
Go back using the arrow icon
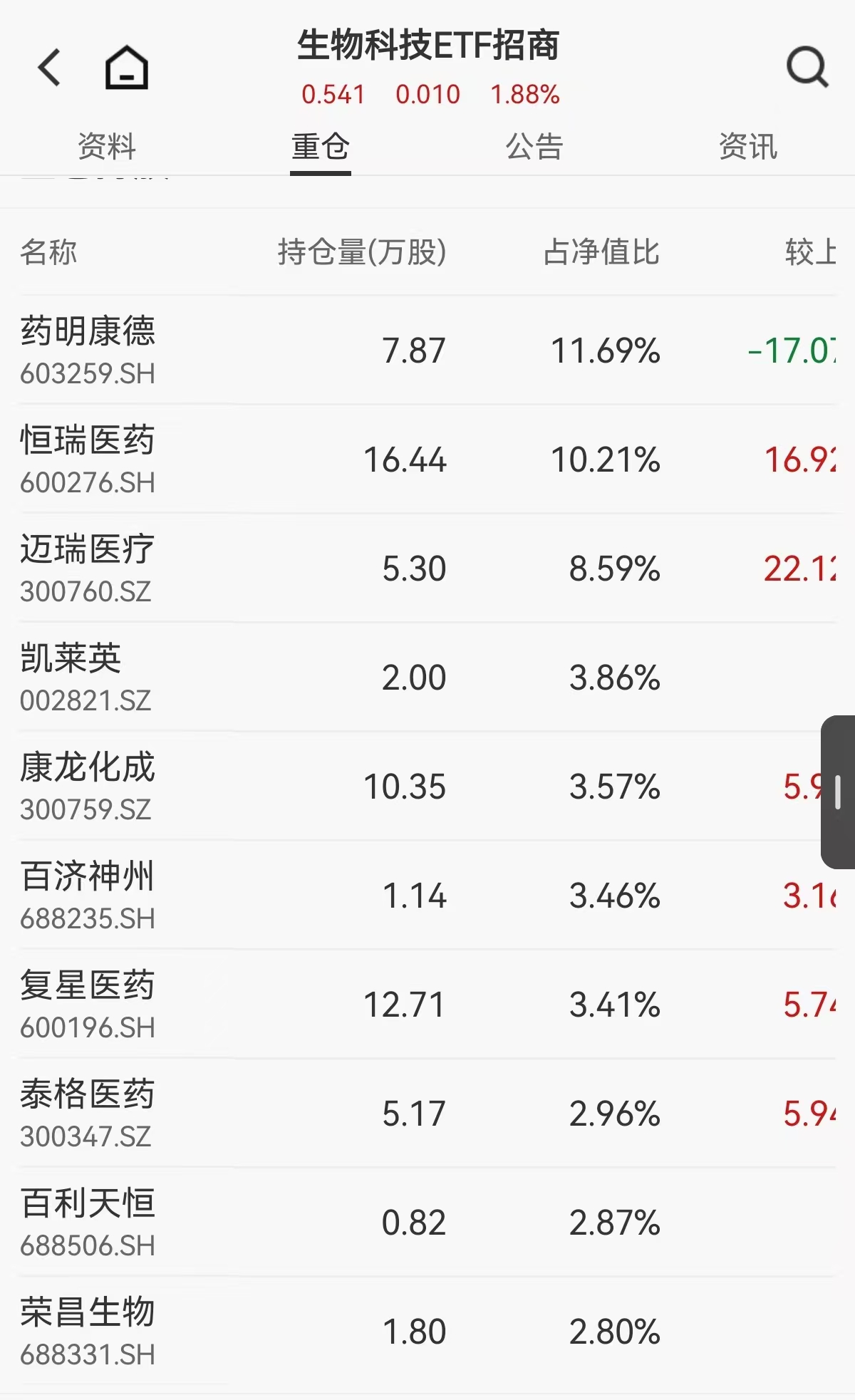[x=50, y=68]
